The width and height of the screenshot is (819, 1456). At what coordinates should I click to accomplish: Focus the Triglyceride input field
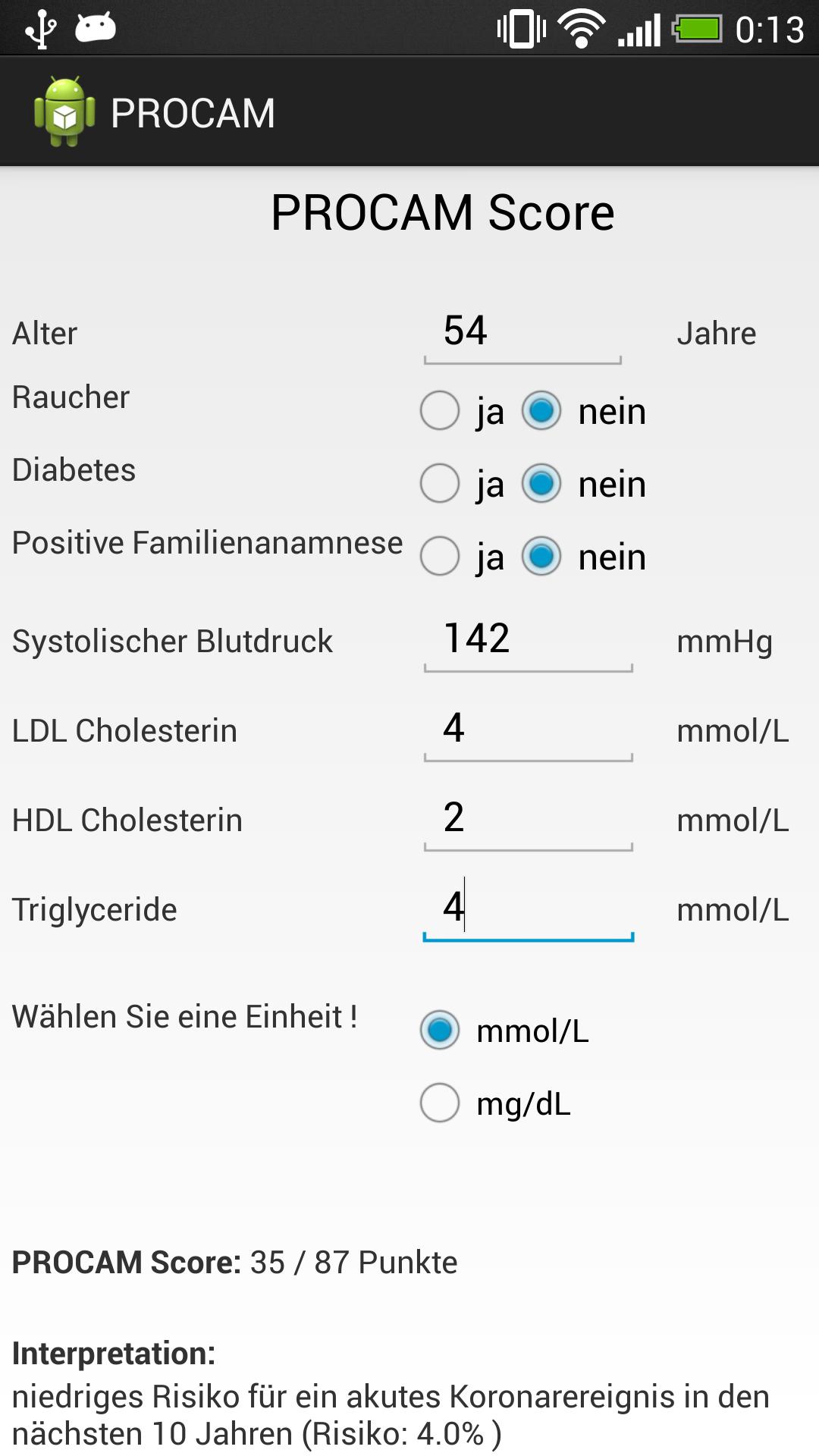coord(528,908)
